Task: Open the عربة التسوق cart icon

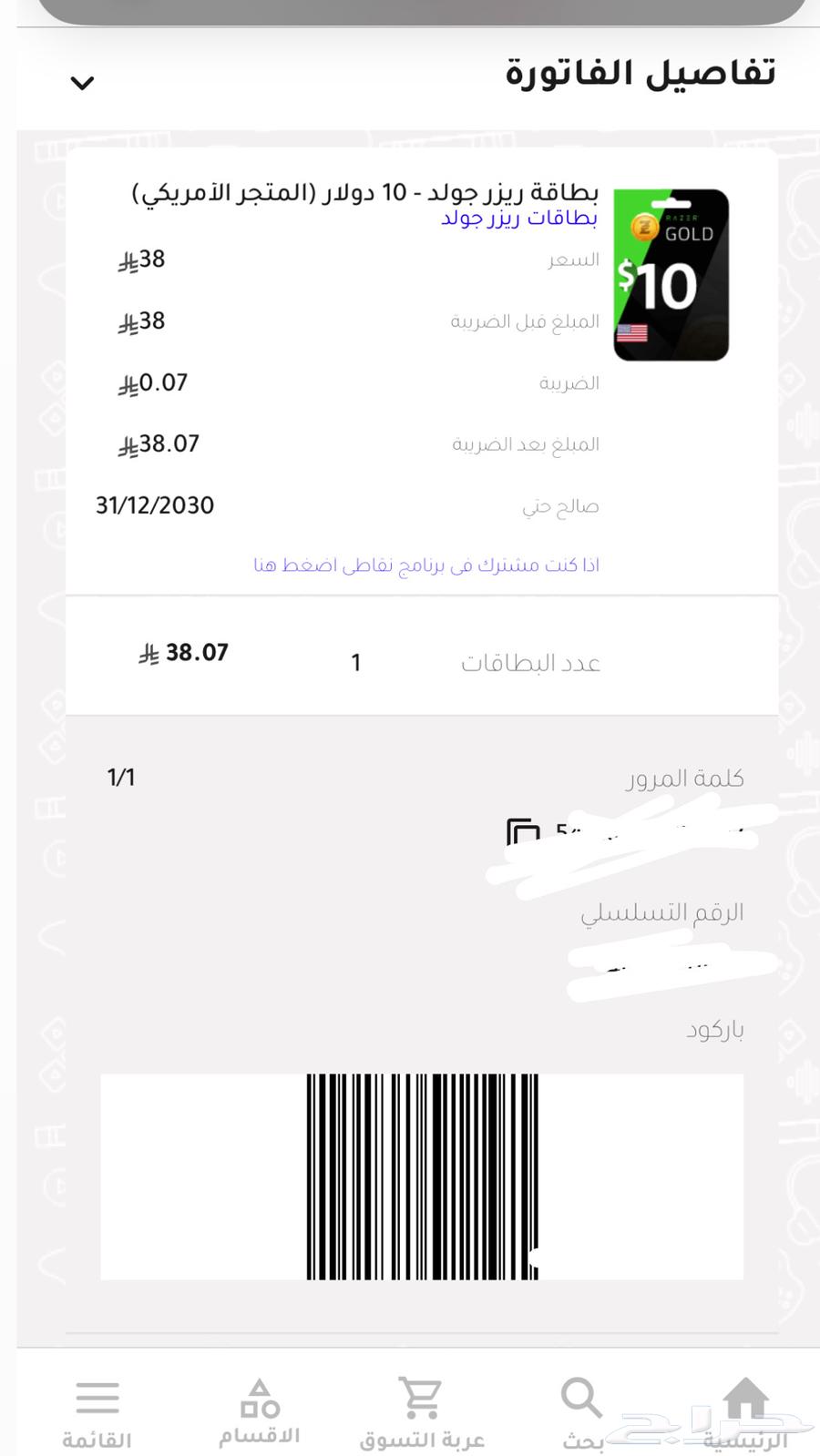Action: (418, 1397)
